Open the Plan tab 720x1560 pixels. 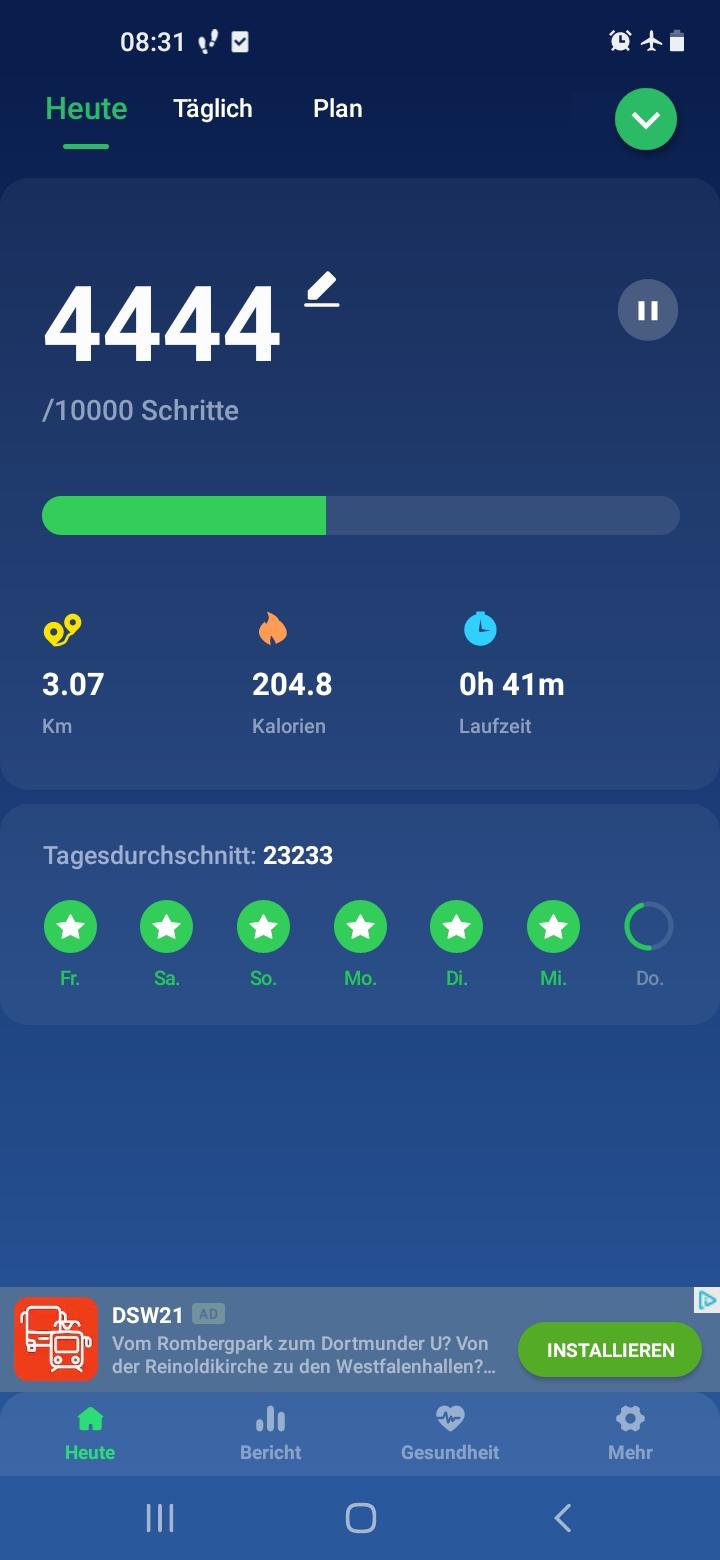(x=338, y=109)
